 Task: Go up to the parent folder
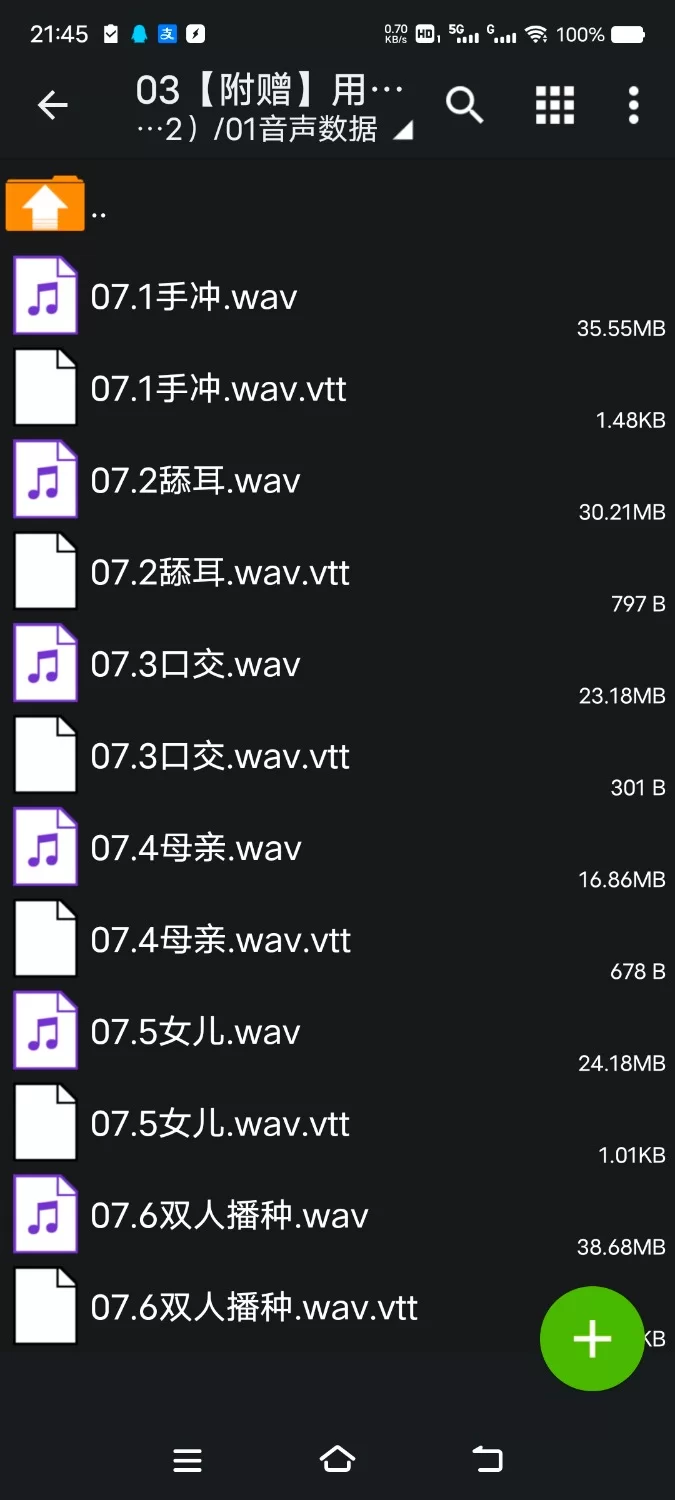45,205
